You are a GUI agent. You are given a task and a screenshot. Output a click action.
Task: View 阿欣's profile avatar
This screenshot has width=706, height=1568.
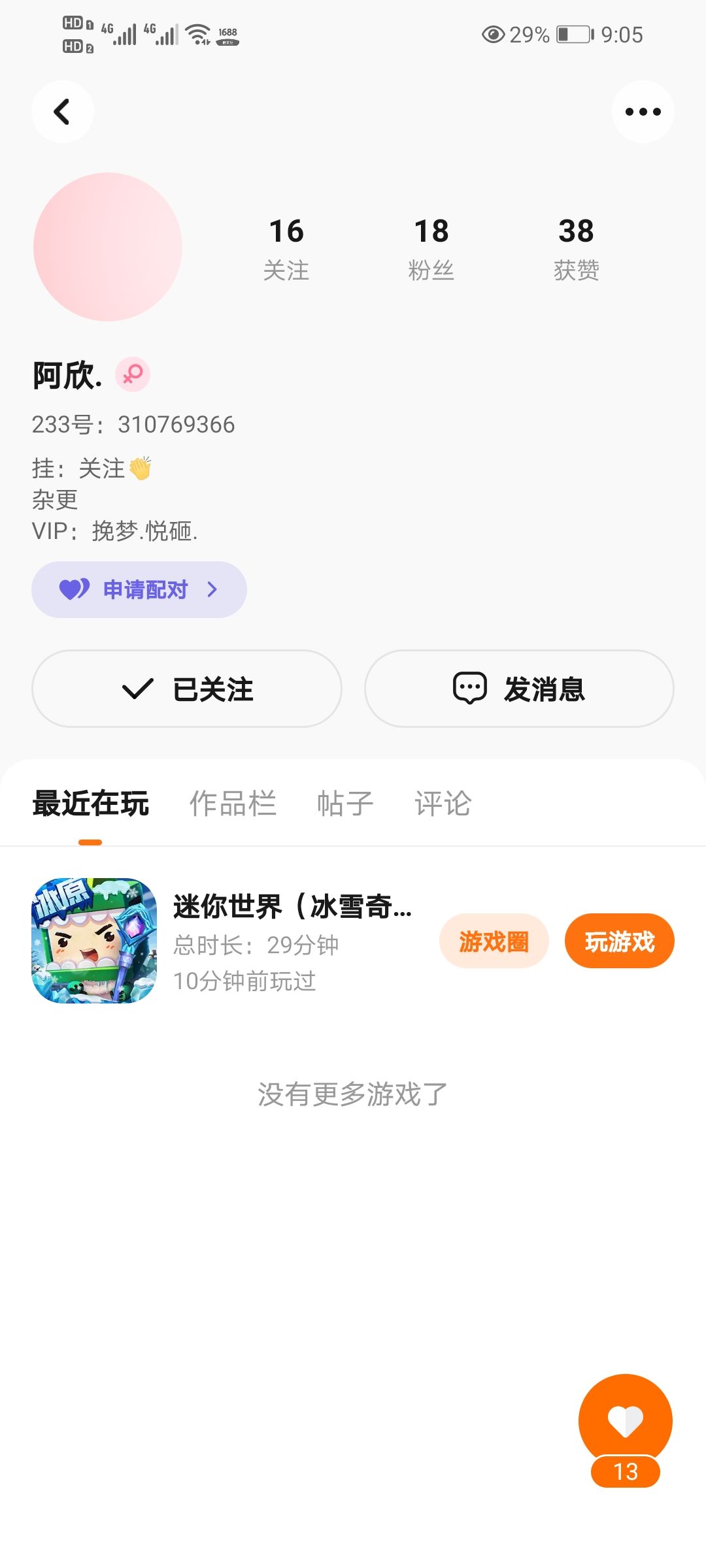click(x=108, y=247)
